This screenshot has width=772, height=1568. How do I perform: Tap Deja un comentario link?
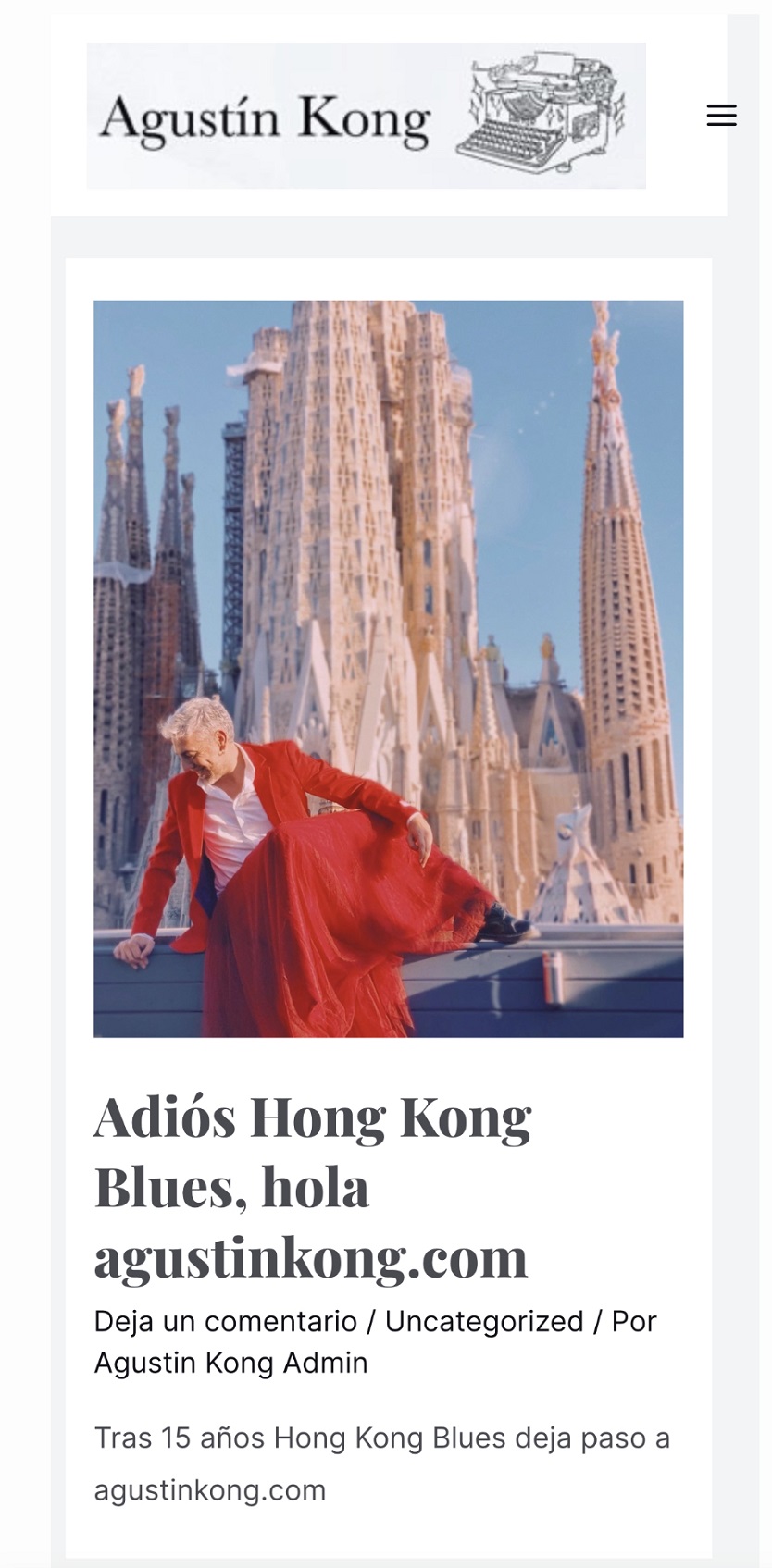(x=226, y=1321)
